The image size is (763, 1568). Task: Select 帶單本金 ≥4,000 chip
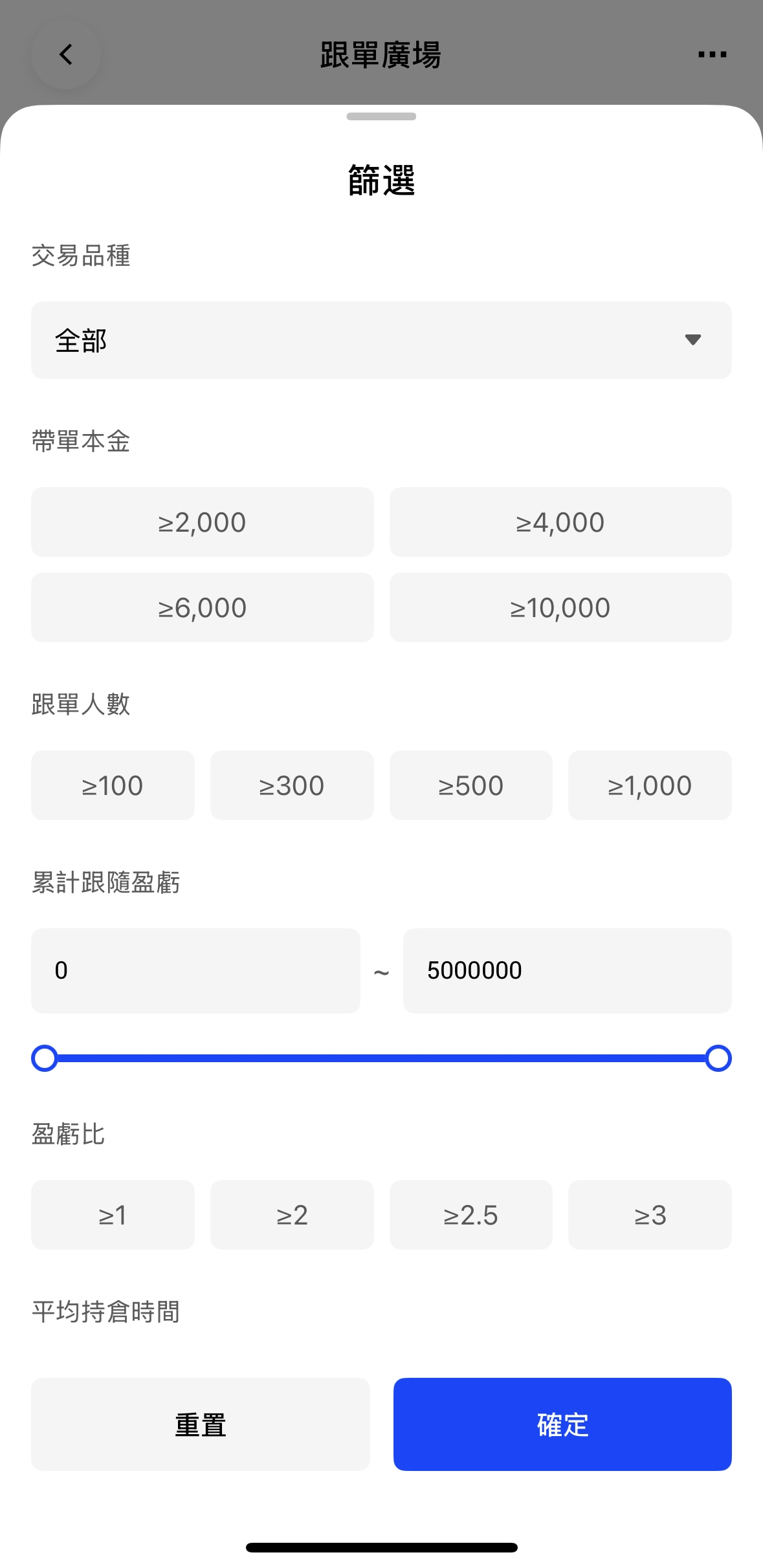[x=560, y=522]
